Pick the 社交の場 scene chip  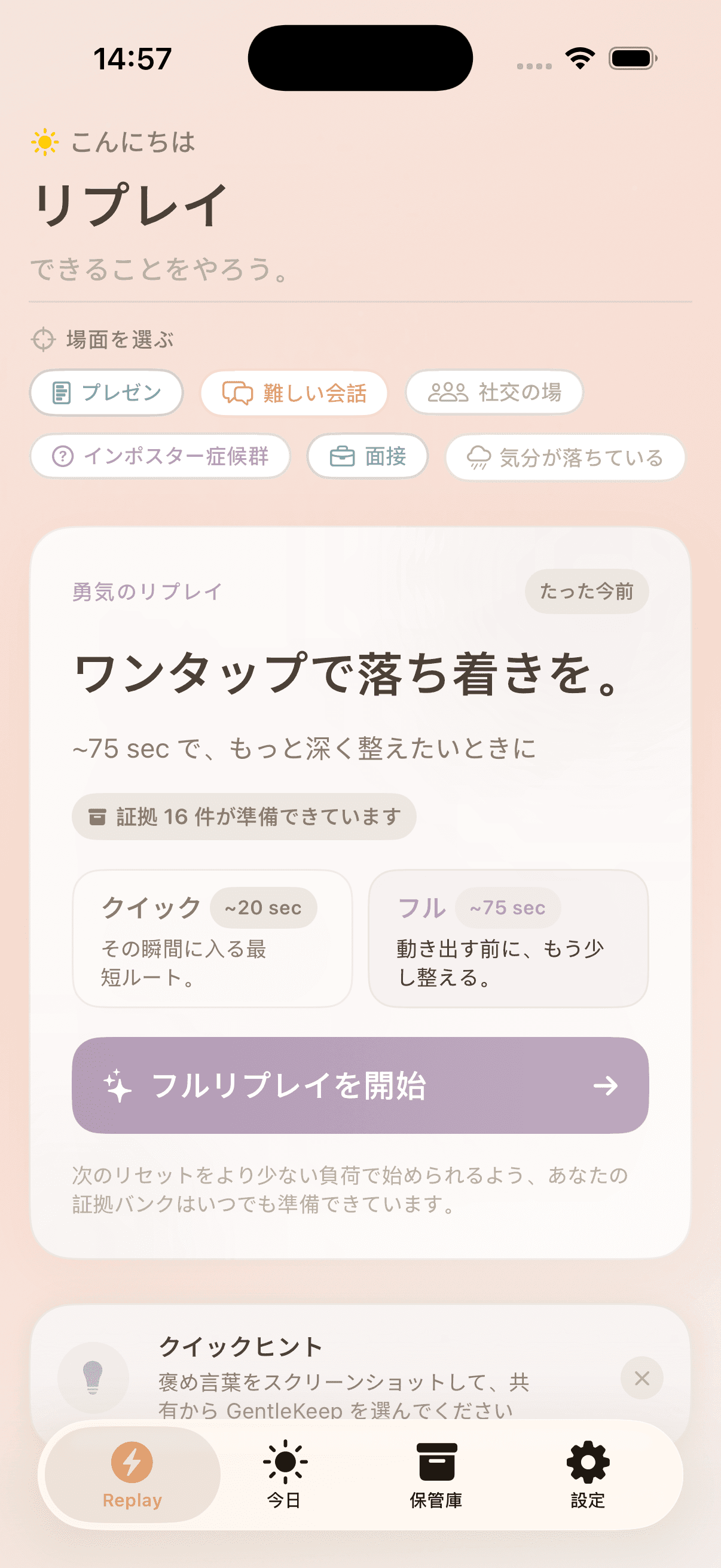(494, 393)
